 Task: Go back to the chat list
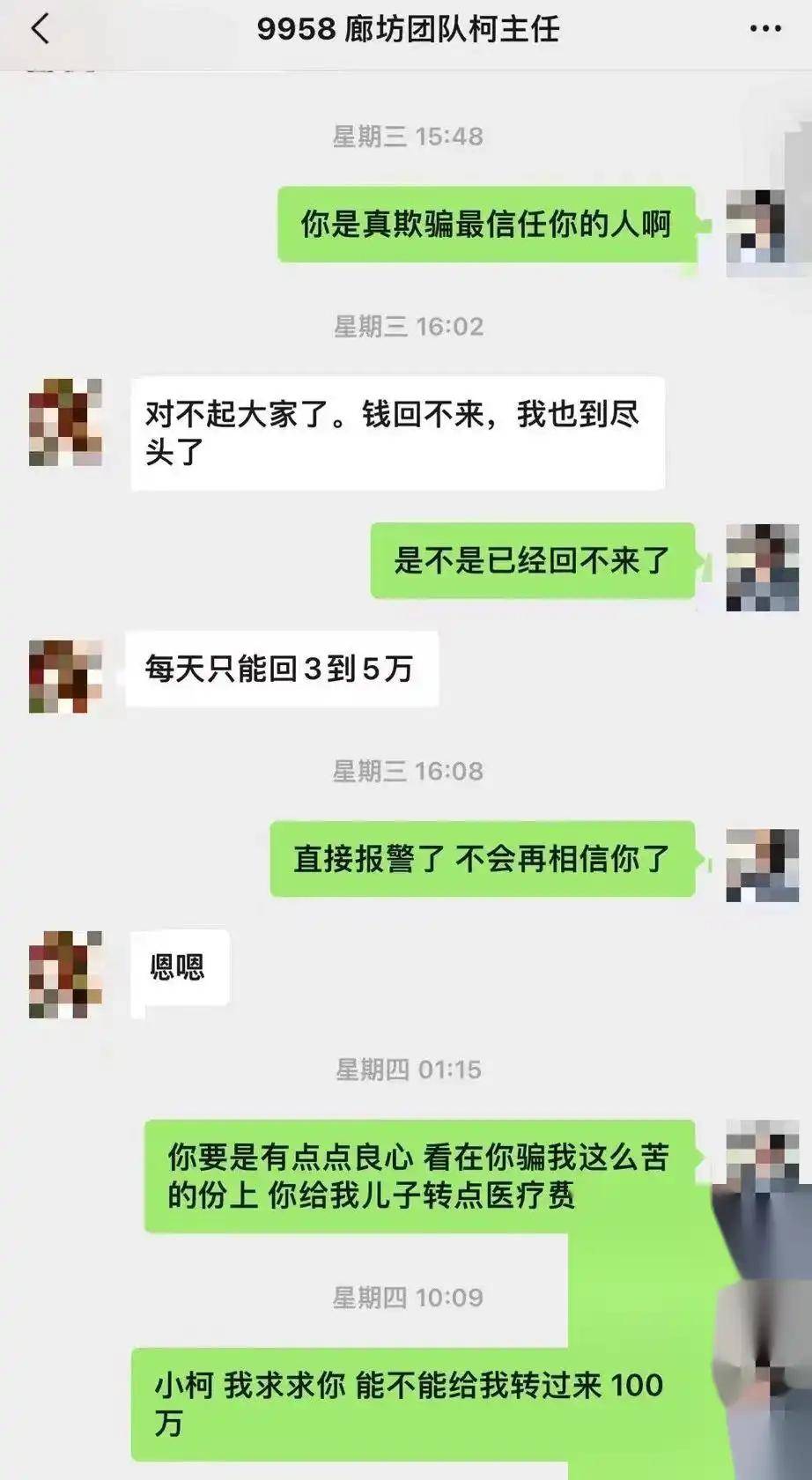point(41,29)
